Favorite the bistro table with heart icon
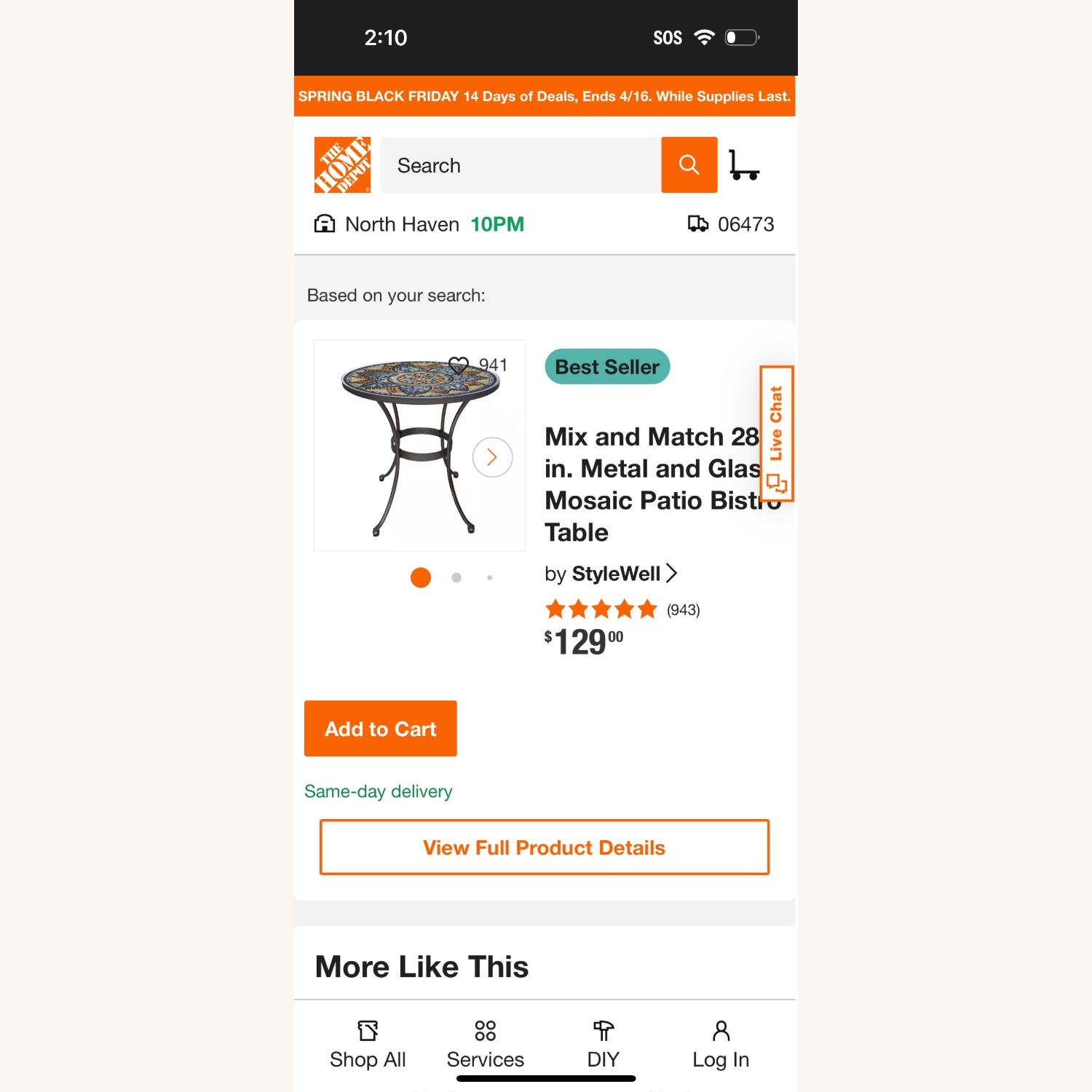This screenshot has height=1092, width=1092. pos(458,365)
